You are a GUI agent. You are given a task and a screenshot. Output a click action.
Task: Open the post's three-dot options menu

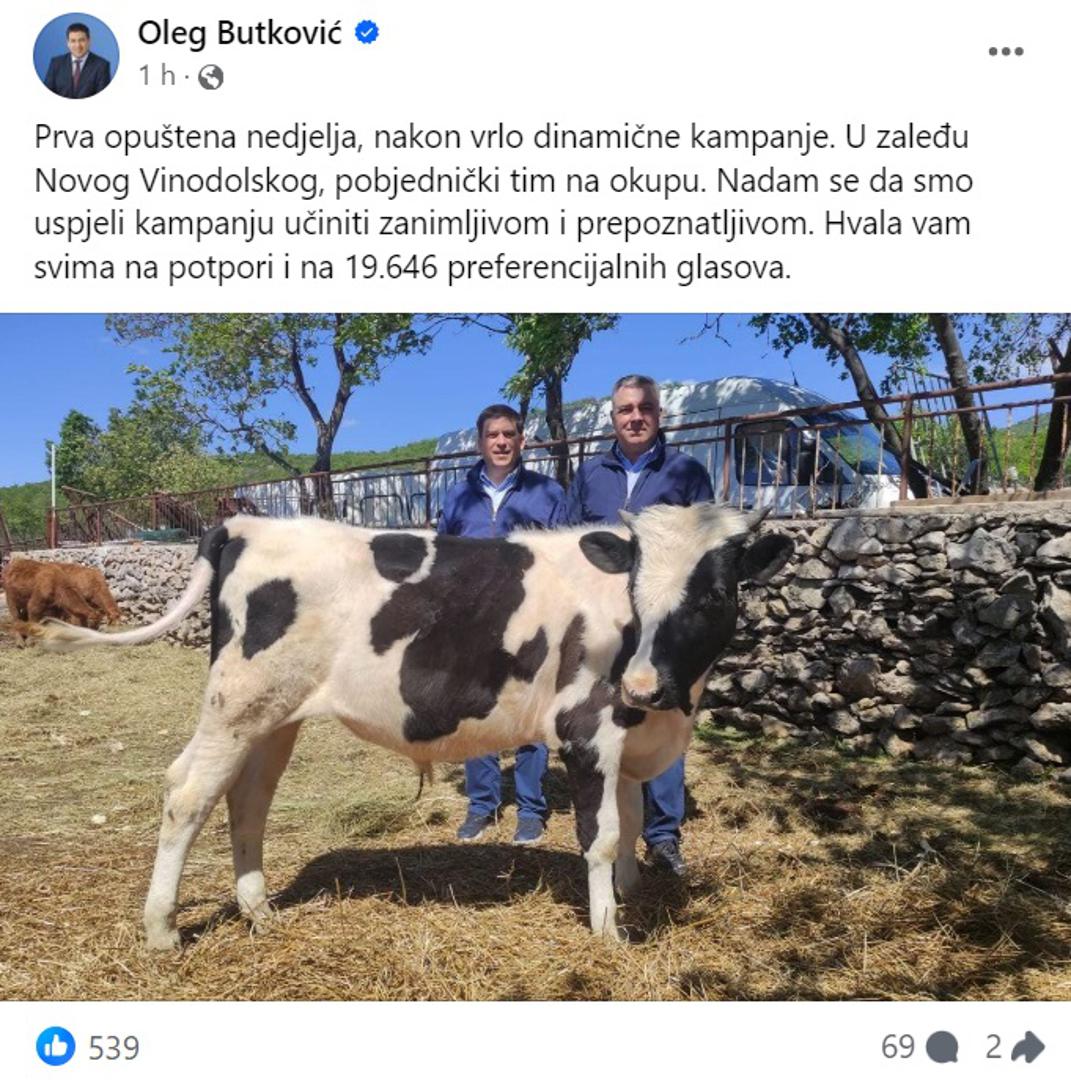(x=1005, y=52)
